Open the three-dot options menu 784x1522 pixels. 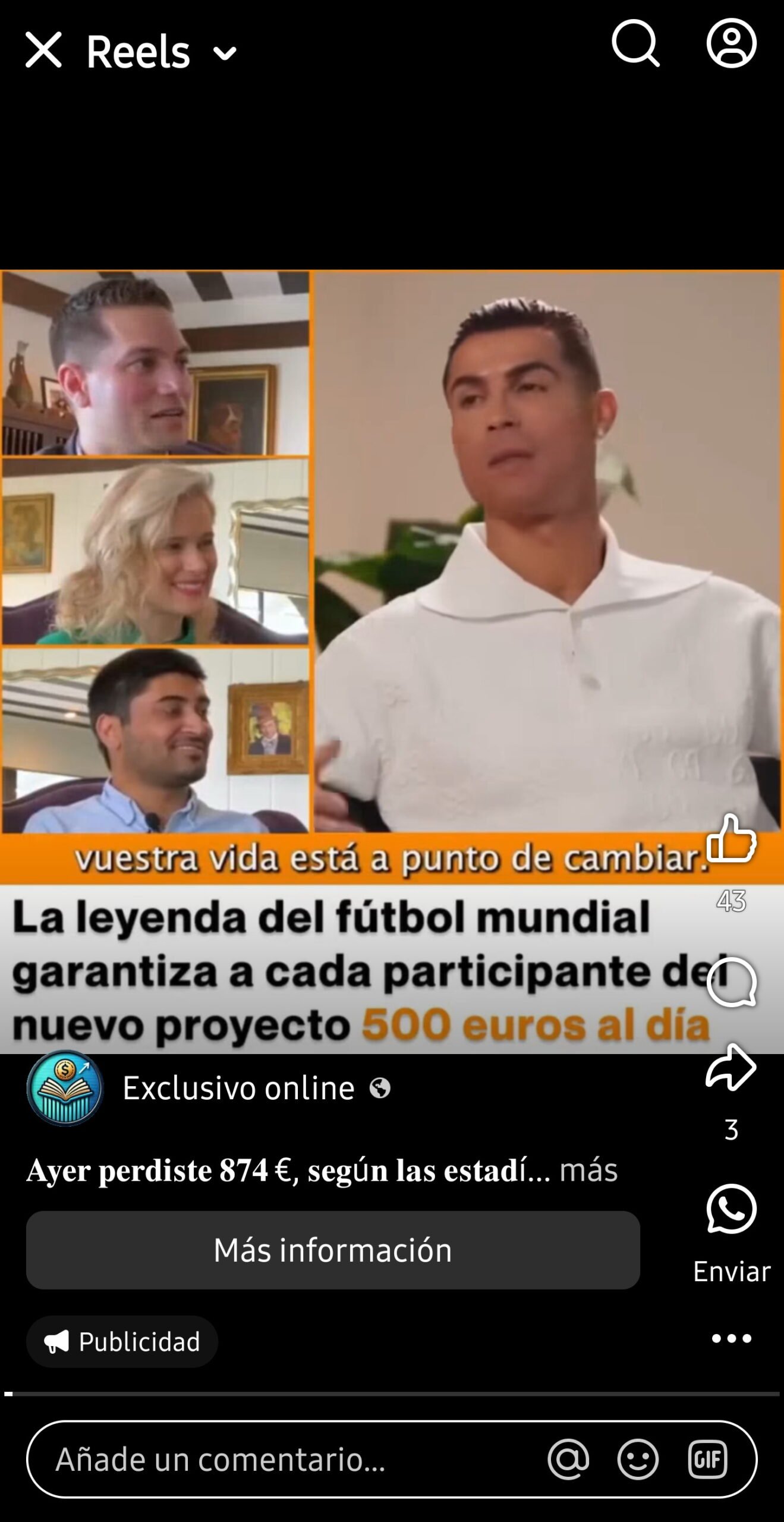pyautogui.click(x=731, y=1339)
